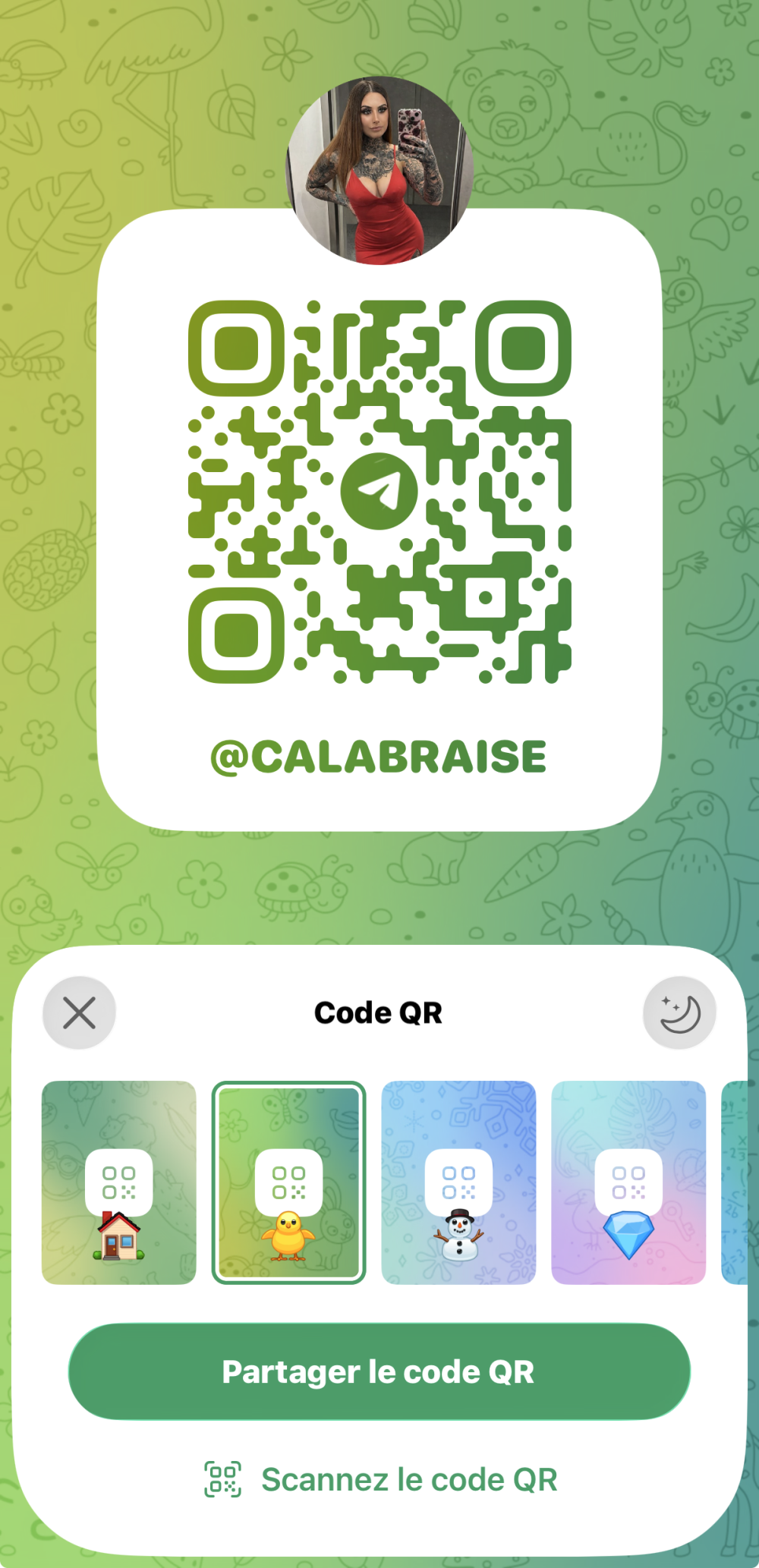Apply the diamond QR theme
The height and width of the screenshot is (1568, 759).
(628, 1182)
